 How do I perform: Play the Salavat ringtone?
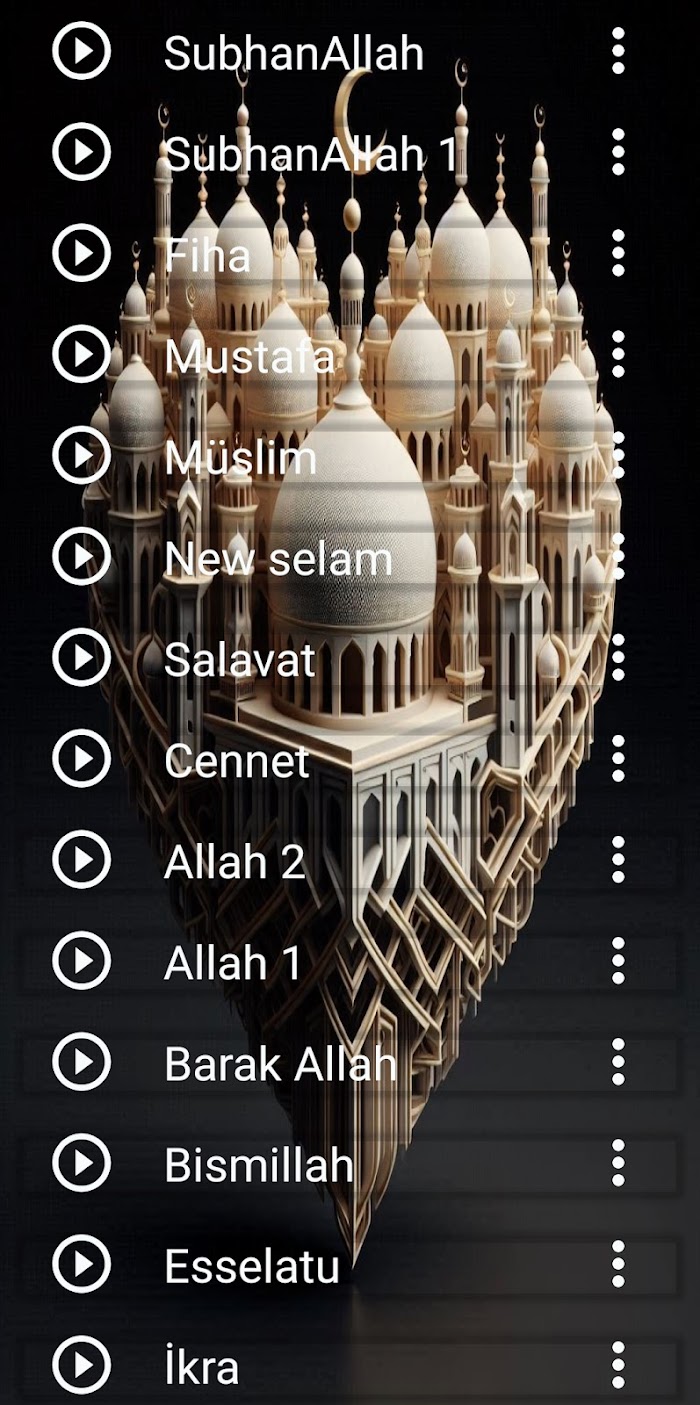[81, 658]
